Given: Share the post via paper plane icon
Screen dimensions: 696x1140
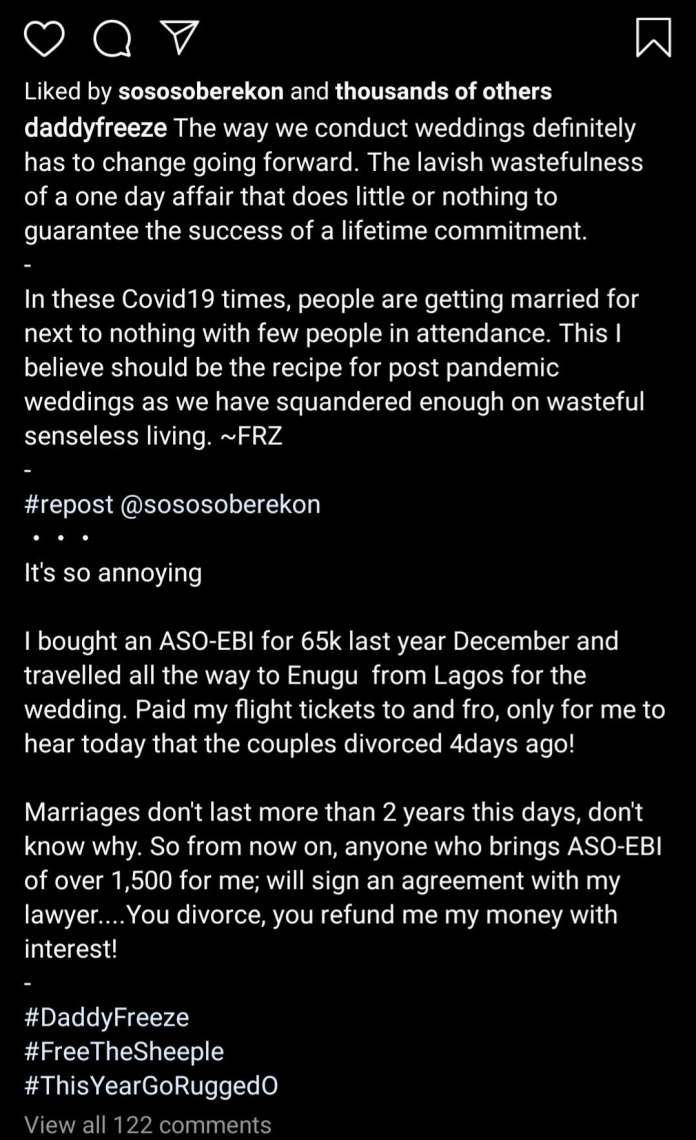Looking at the screenshot, I should click(x=179, y=37).
